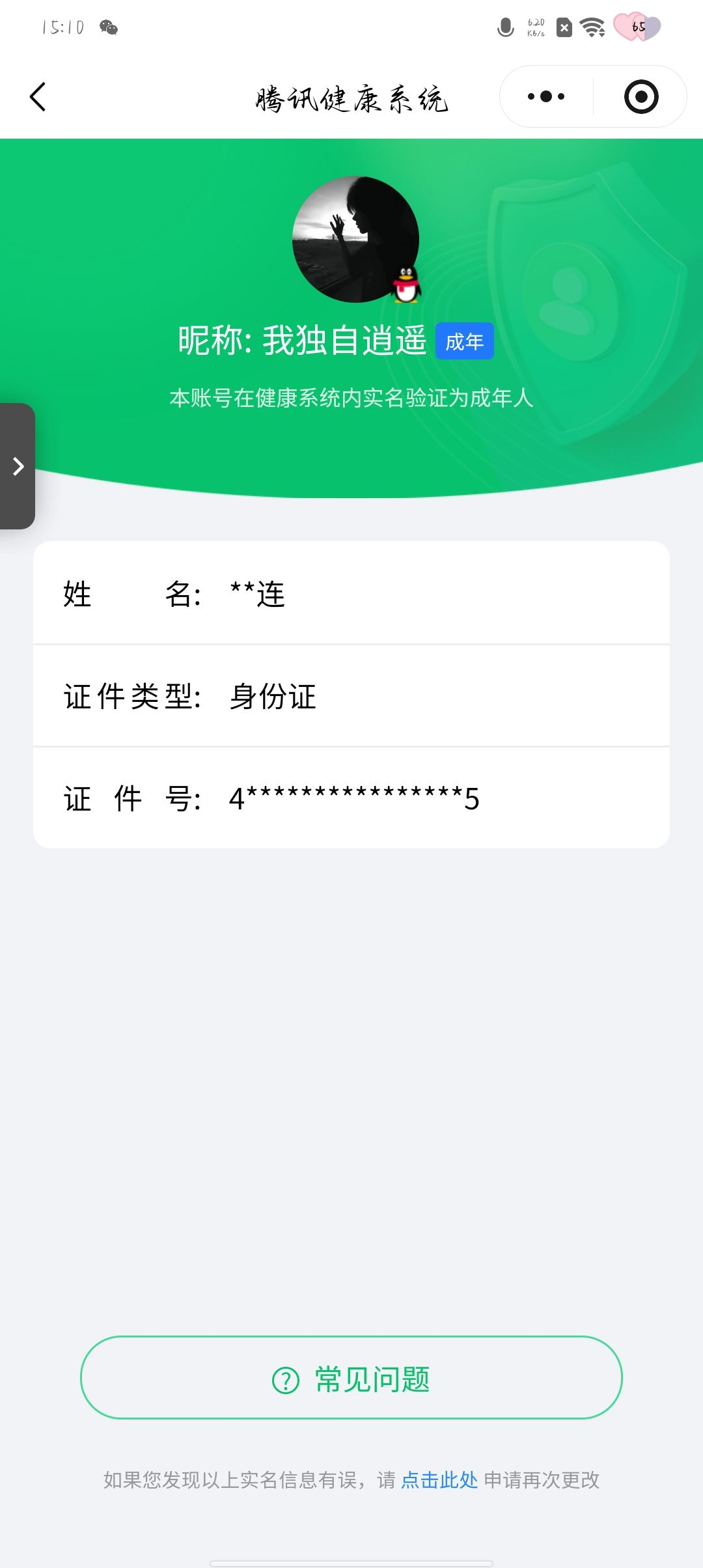The height and width of the screenshot is (1568, 703).
Task: Tap the QQ penguin icon beside the avatar
Action: 406,283
